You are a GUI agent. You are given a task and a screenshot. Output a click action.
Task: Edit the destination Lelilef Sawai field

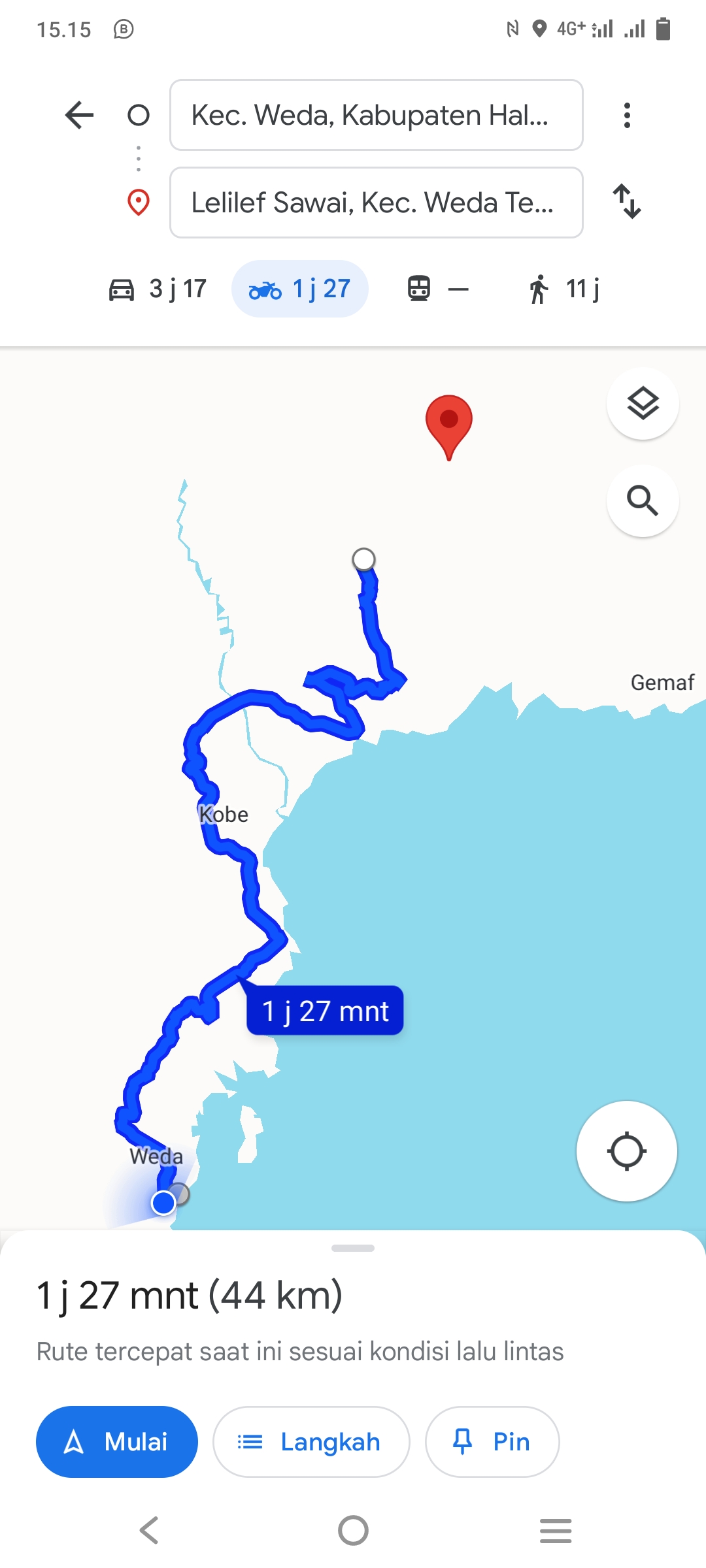click(377, 203)
